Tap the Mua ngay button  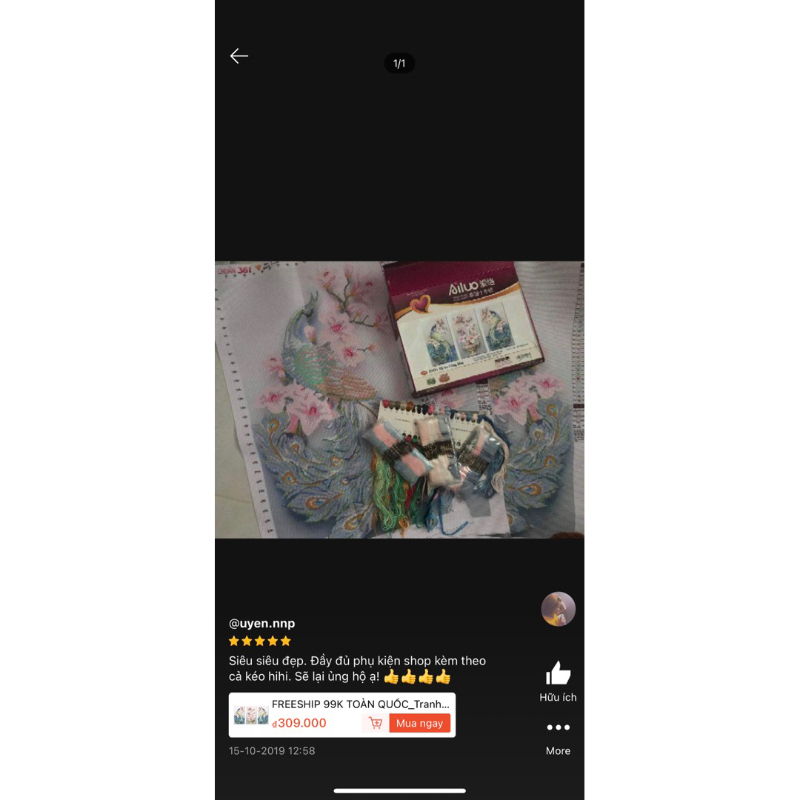click(x=420, y=723)
